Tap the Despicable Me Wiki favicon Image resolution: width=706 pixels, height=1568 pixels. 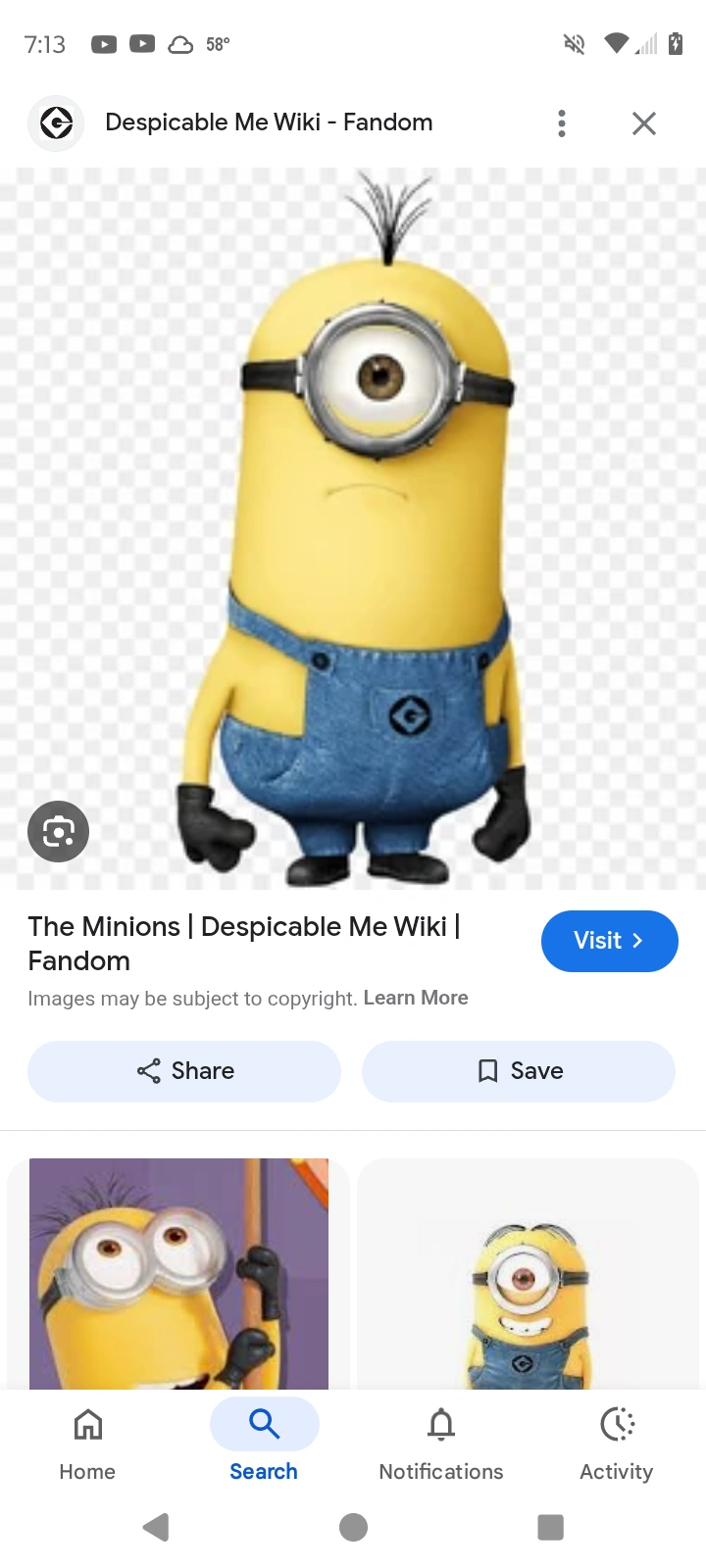pos(56,122)
